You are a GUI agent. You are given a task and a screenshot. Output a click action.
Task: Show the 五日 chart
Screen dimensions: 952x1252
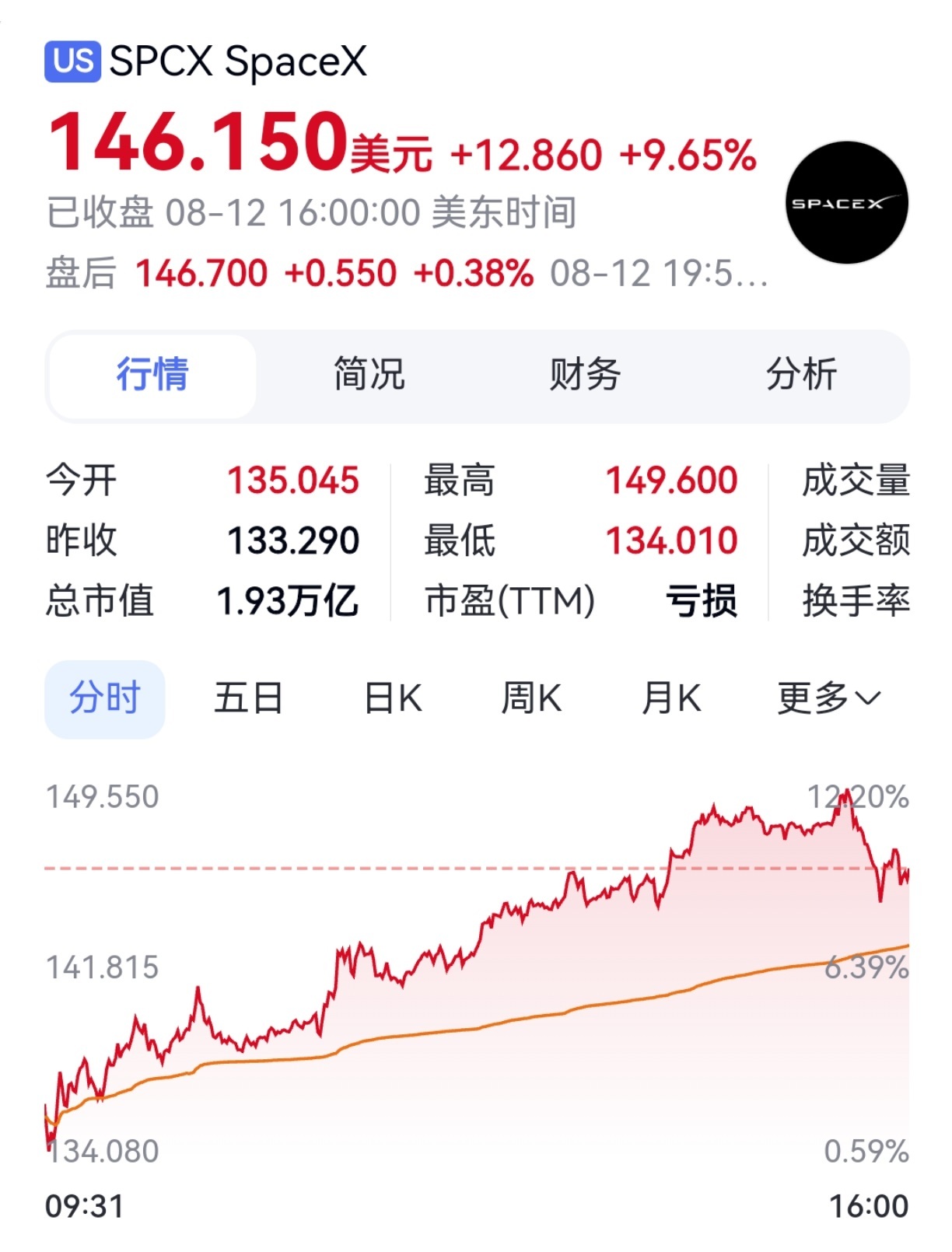249,698
